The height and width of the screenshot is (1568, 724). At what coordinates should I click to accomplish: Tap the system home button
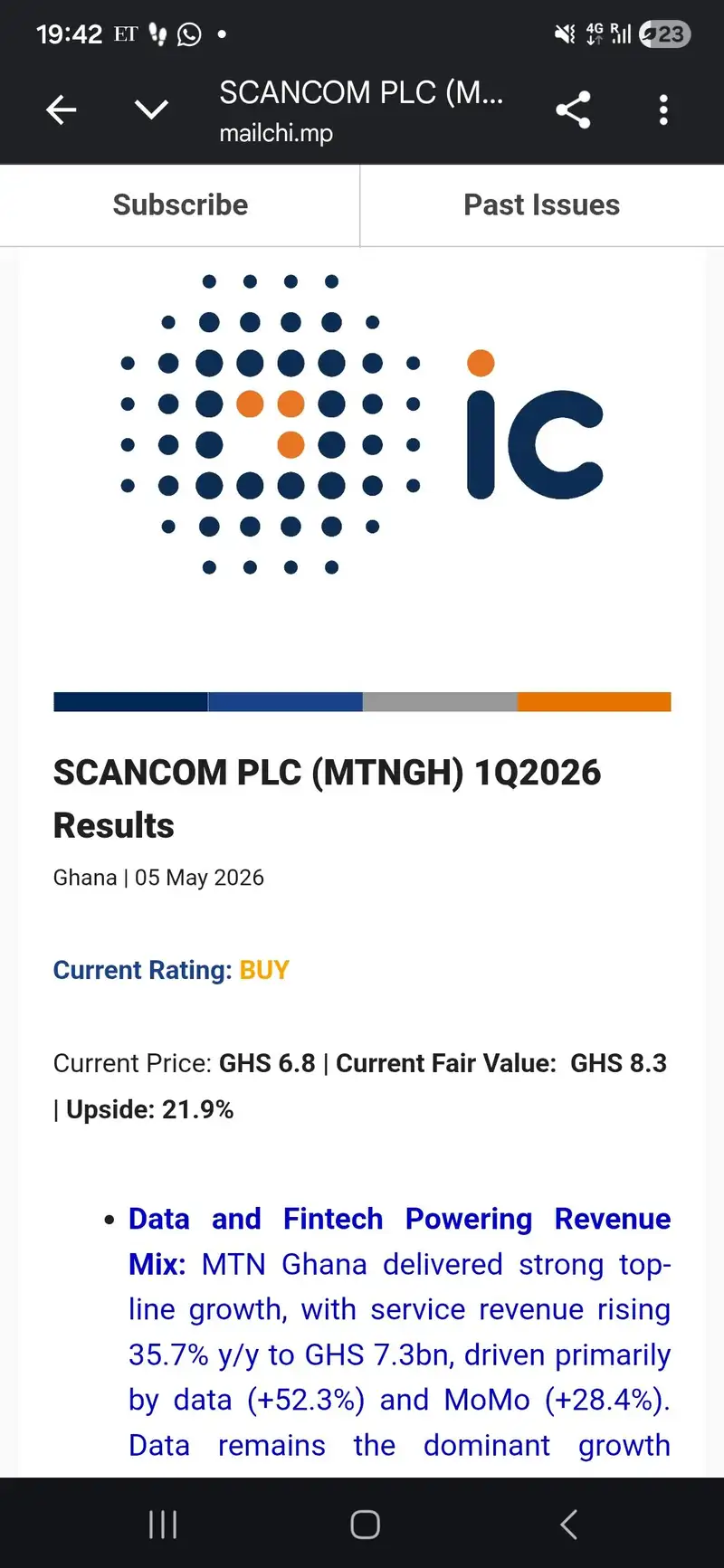(x=365, y=1525)
